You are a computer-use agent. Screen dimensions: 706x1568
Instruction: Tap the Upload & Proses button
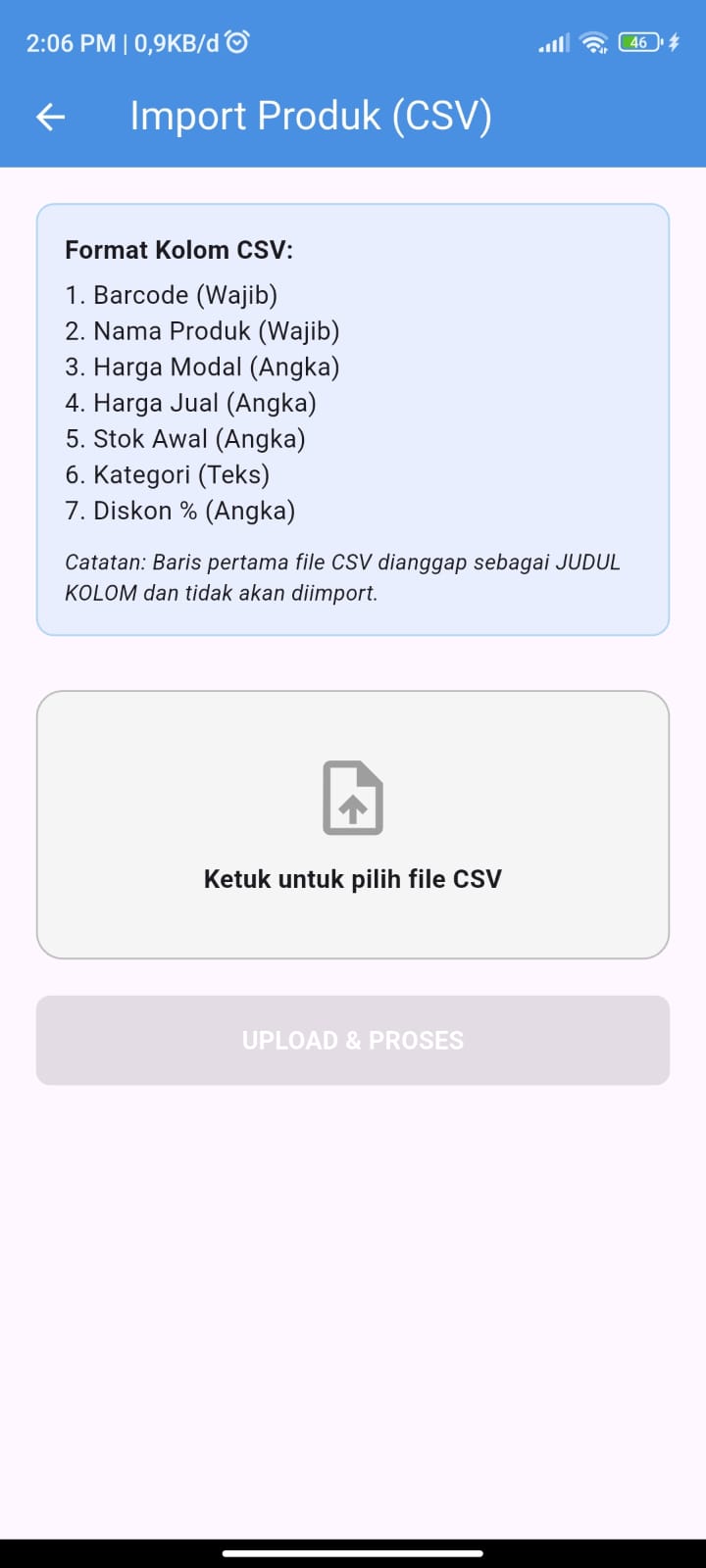[353, 1040]
